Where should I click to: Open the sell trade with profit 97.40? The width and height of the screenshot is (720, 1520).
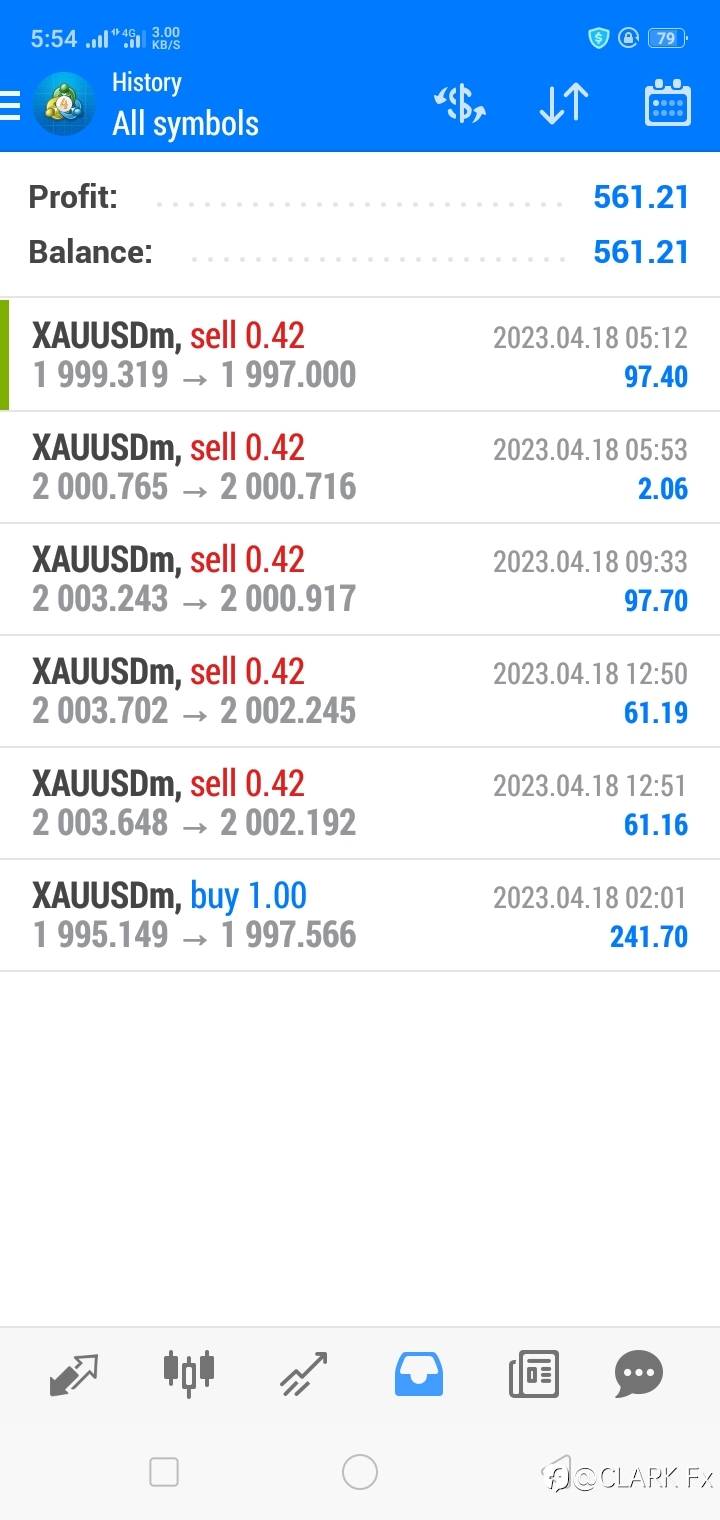point(360,355)
